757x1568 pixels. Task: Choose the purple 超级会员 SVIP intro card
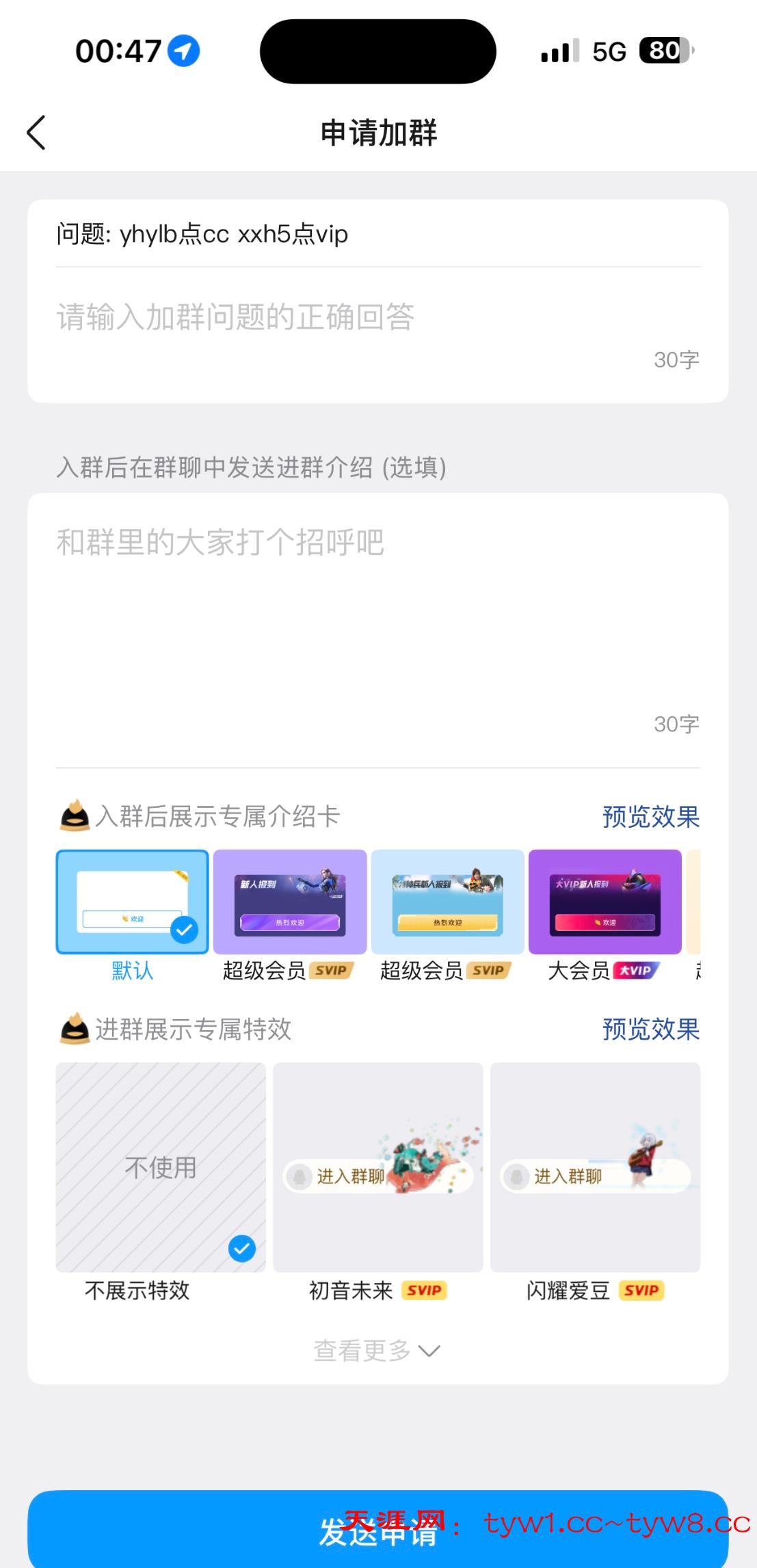point(290,902)
